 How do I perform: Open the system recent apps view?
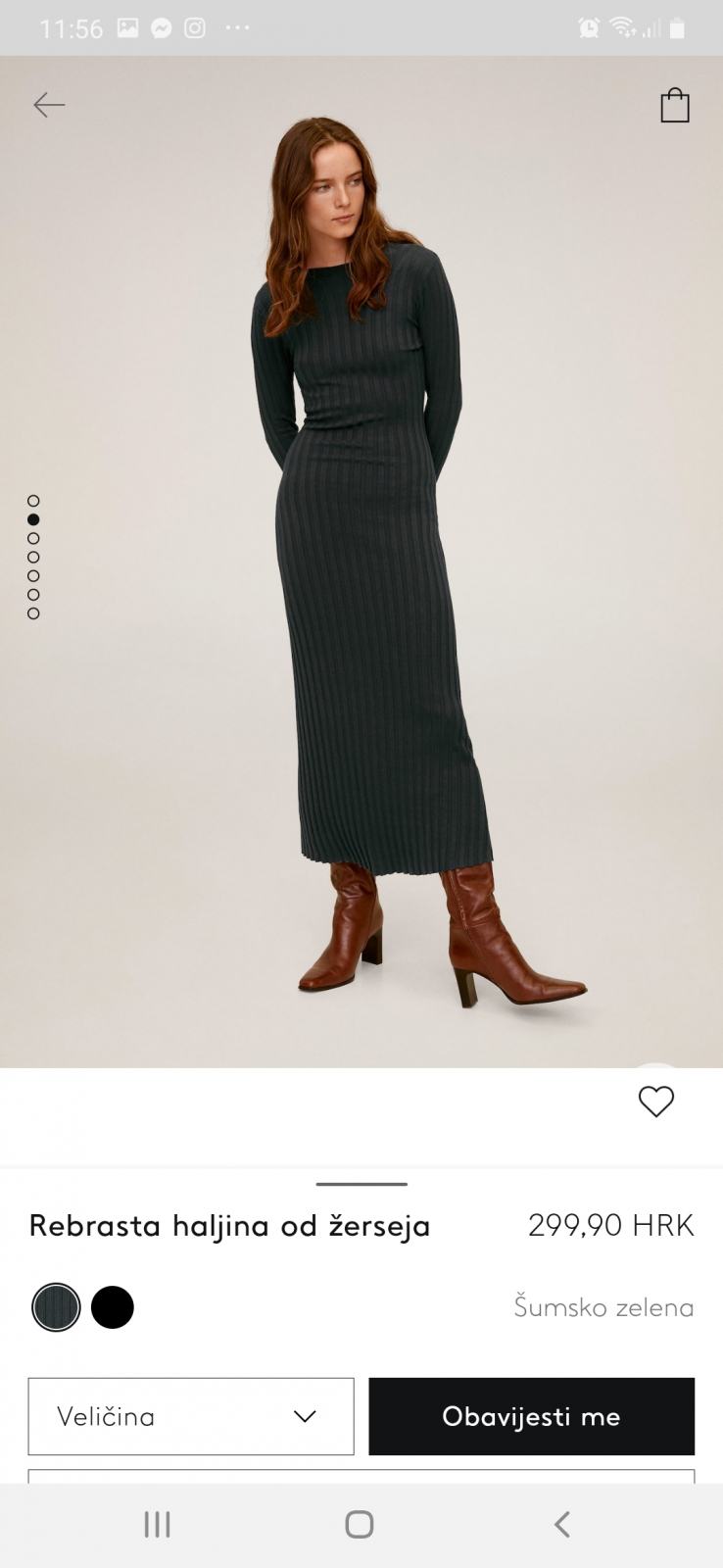[x=157, y=1524]
